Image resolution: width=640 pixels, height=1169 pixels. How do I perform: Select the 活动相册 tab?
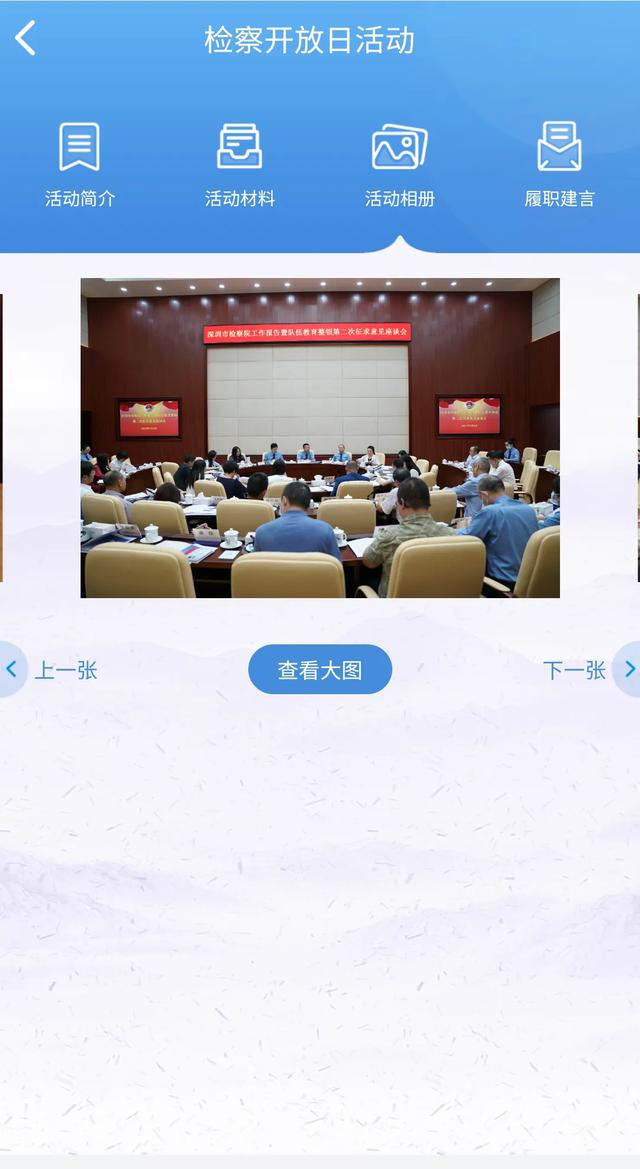tap(400, 165)
